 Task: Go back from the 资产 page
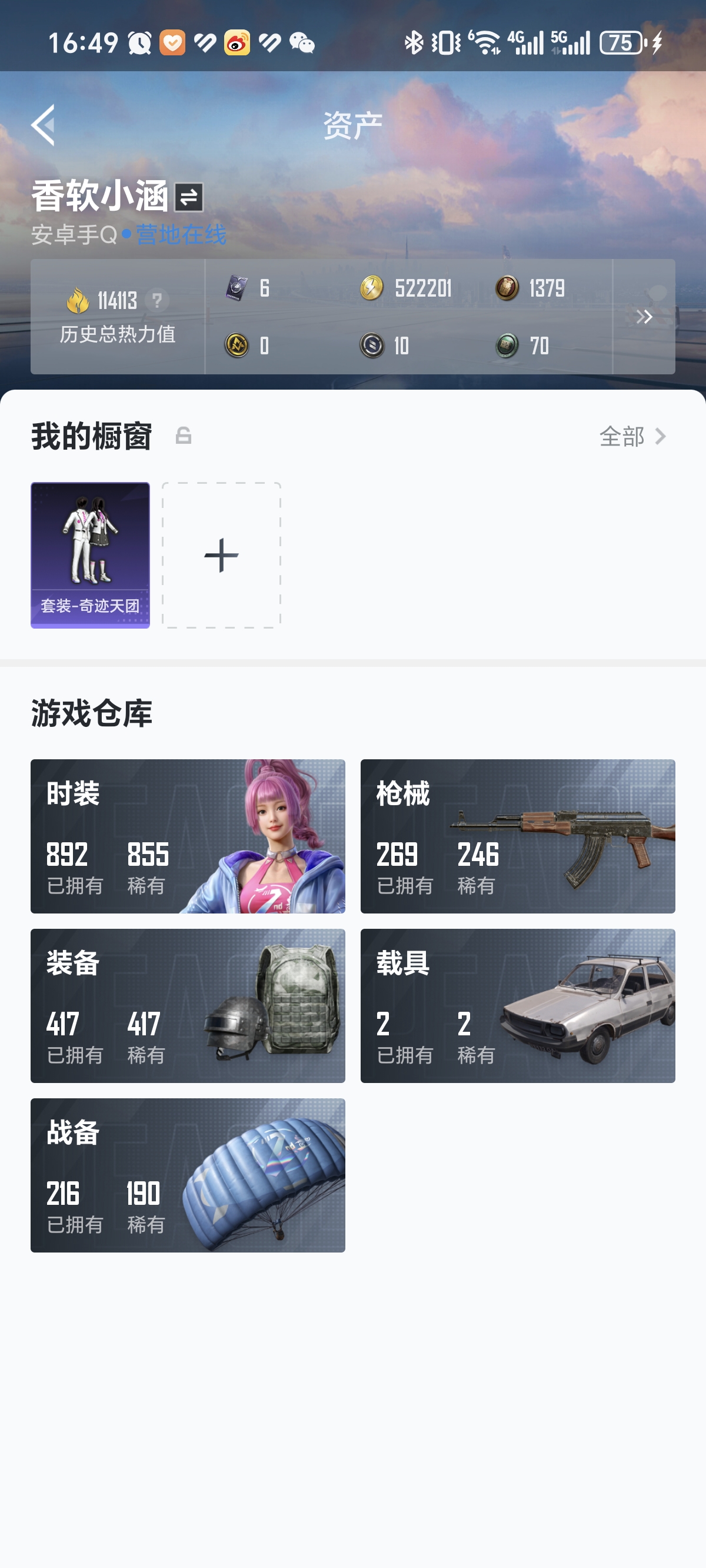pyautogui.click(x=43, y=125)
